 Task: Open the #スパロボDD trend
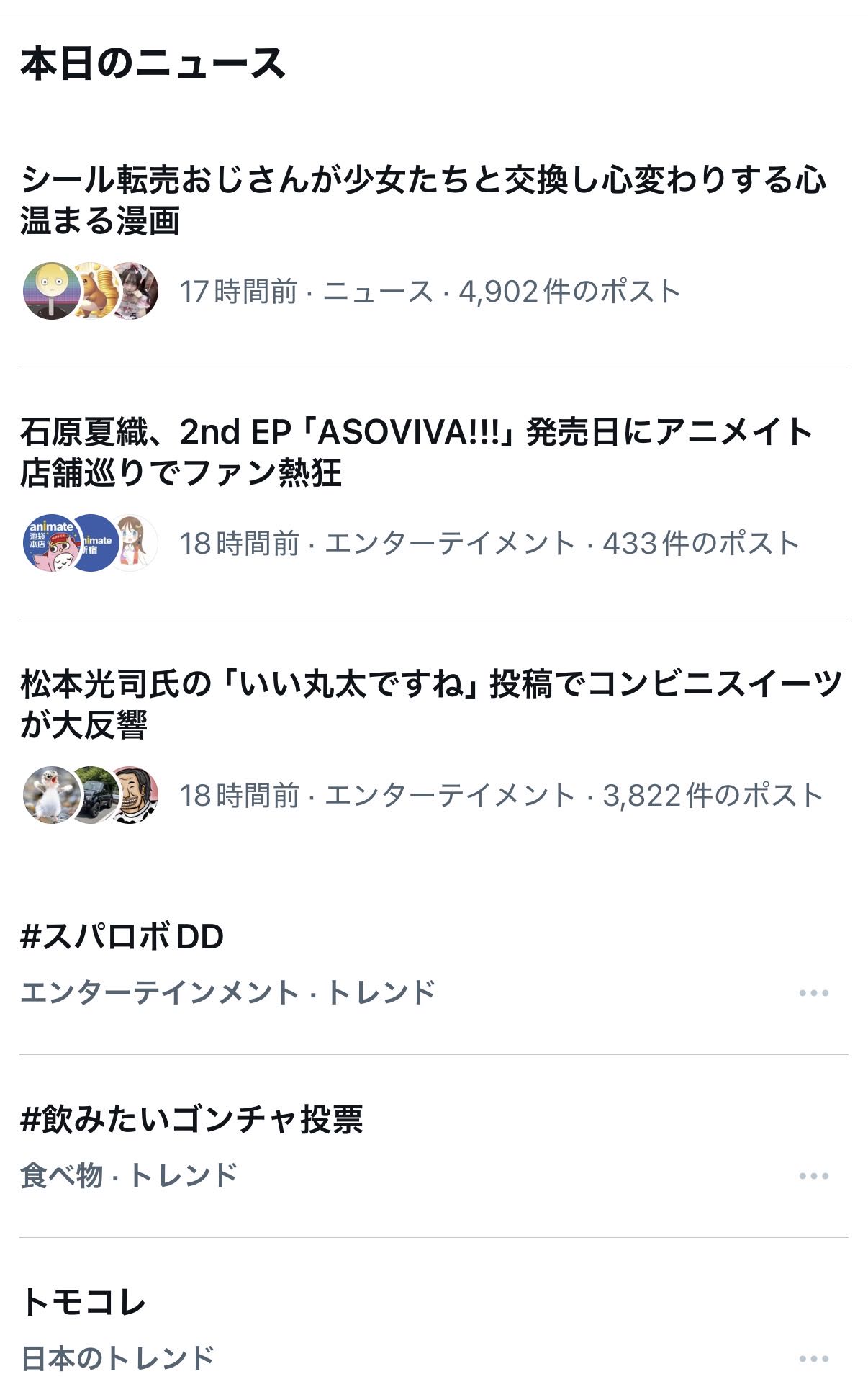click(x=122, y=937)
